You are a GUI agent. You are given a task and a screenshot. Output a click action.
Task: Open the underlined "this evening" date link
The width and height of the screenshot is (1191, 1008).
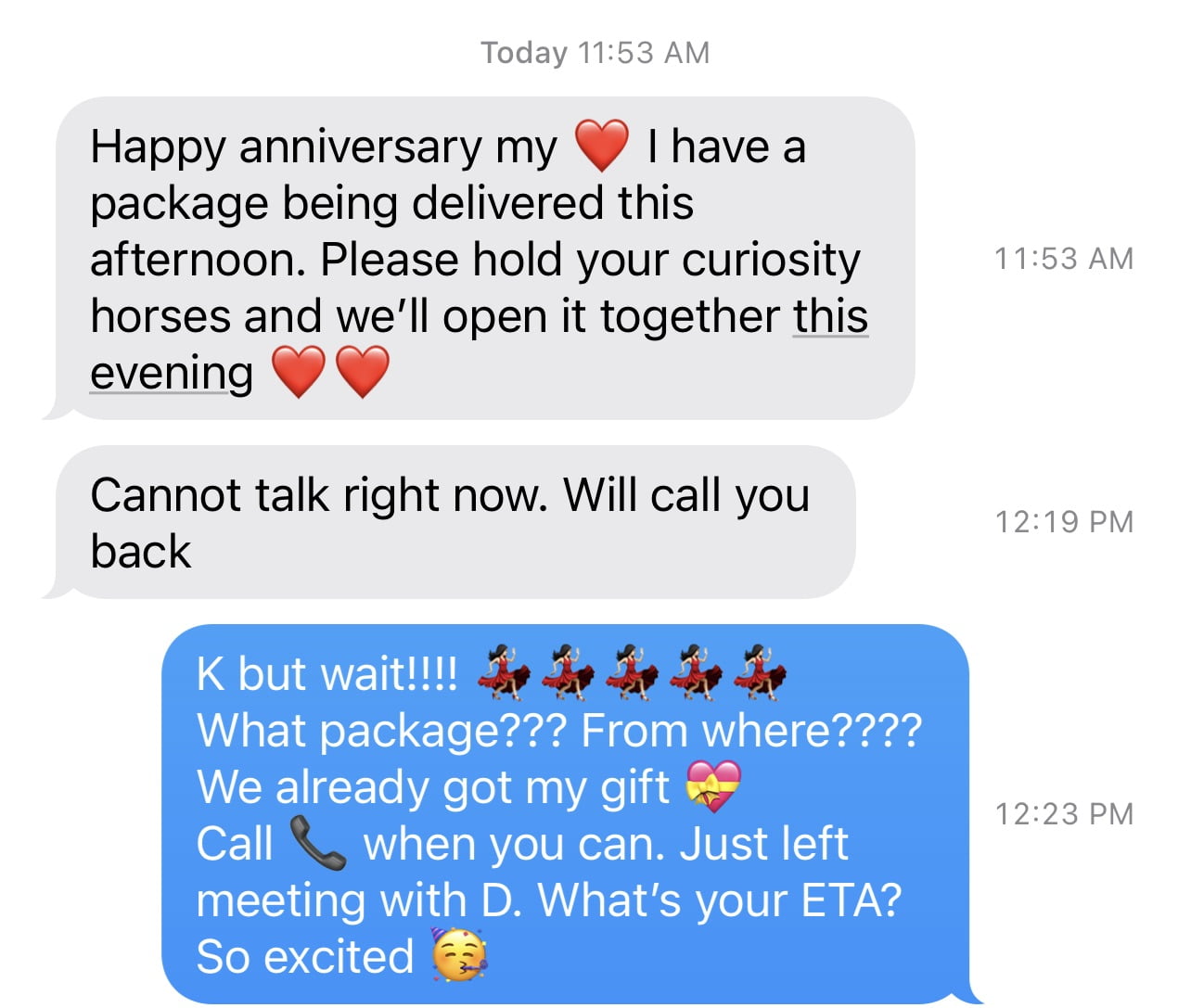tap(172, 374)
